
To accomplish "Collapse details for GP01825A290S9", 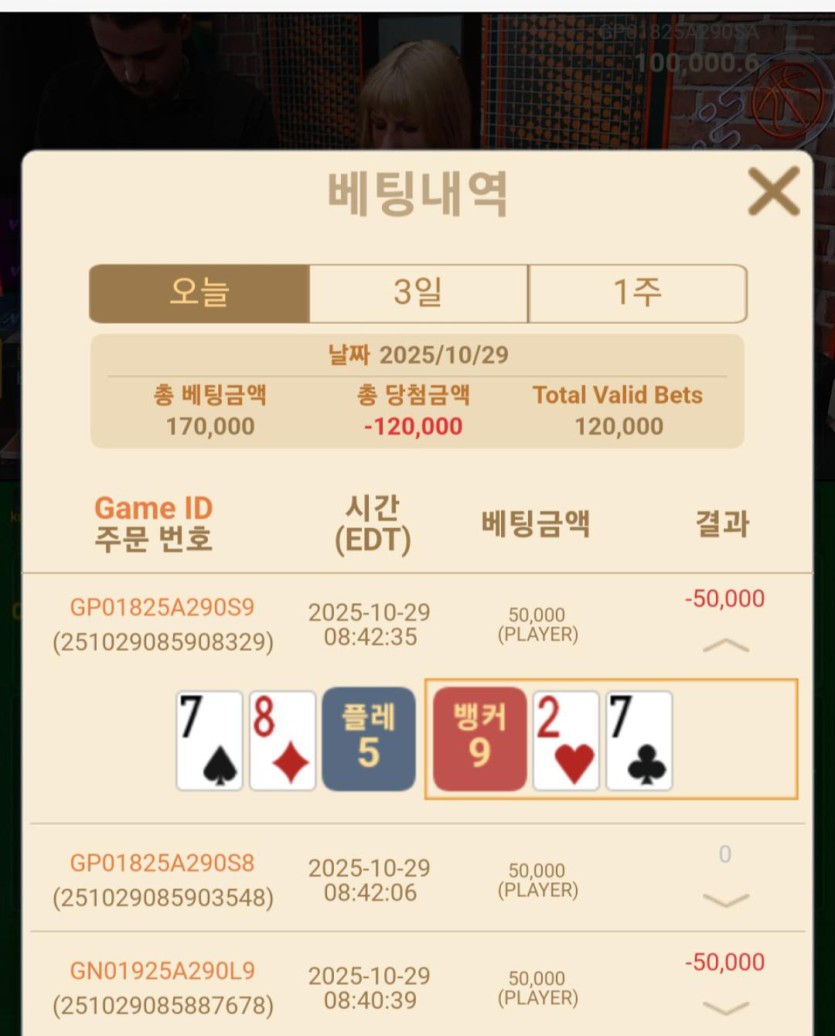I will [725, 646].
